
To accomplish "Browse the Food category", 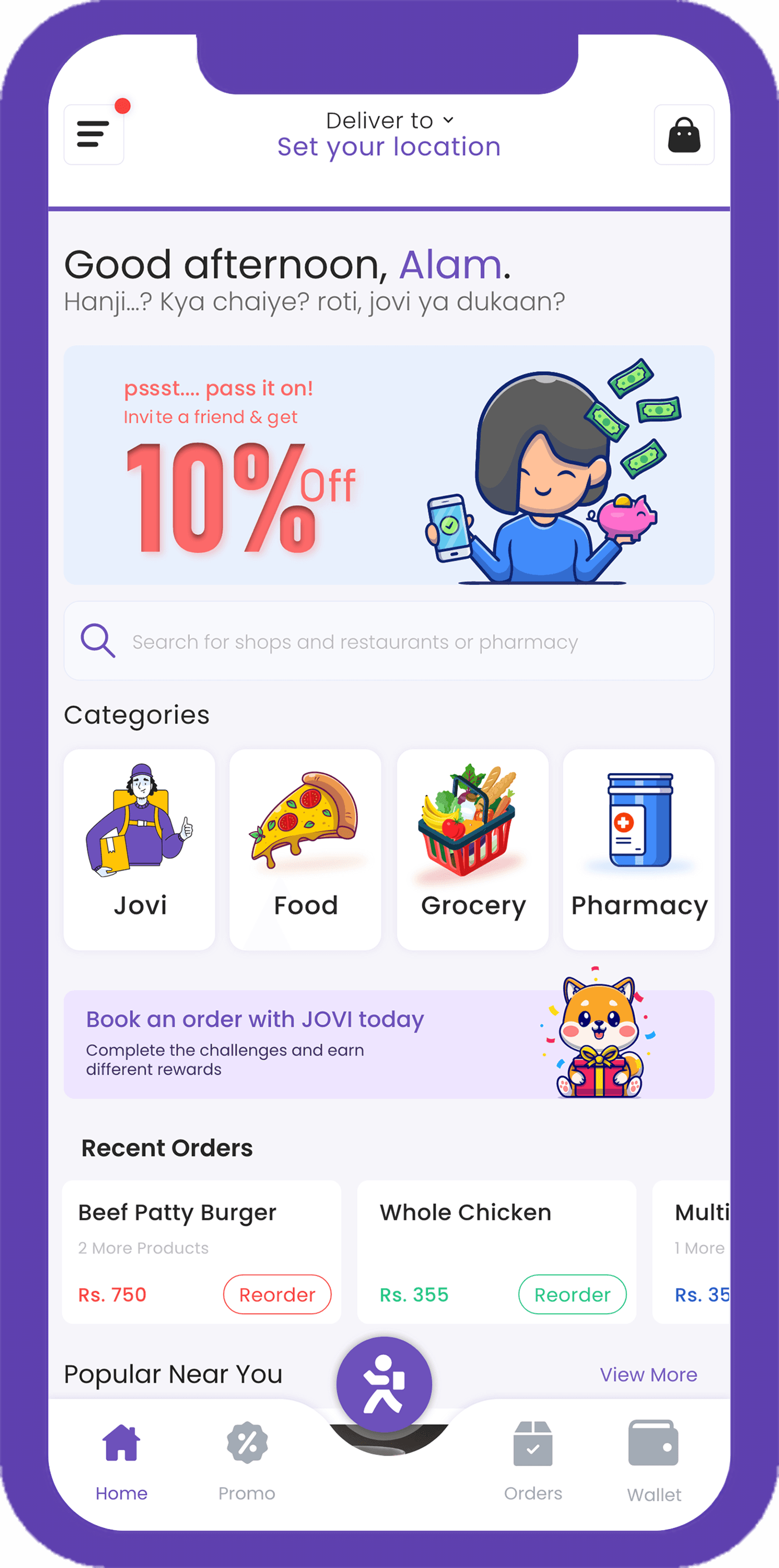I will tap(305, 849).
